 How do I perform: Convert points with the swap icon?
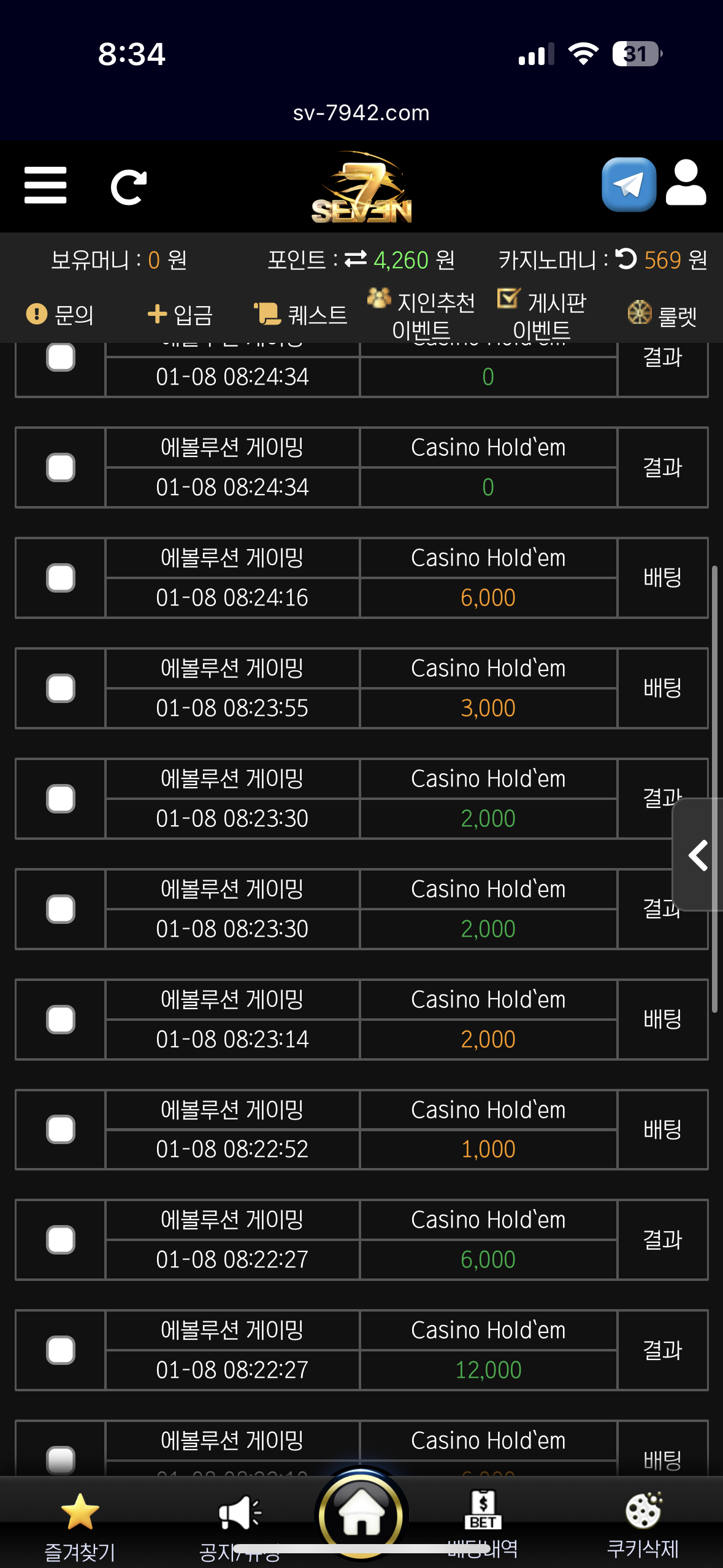click(356, 259)
